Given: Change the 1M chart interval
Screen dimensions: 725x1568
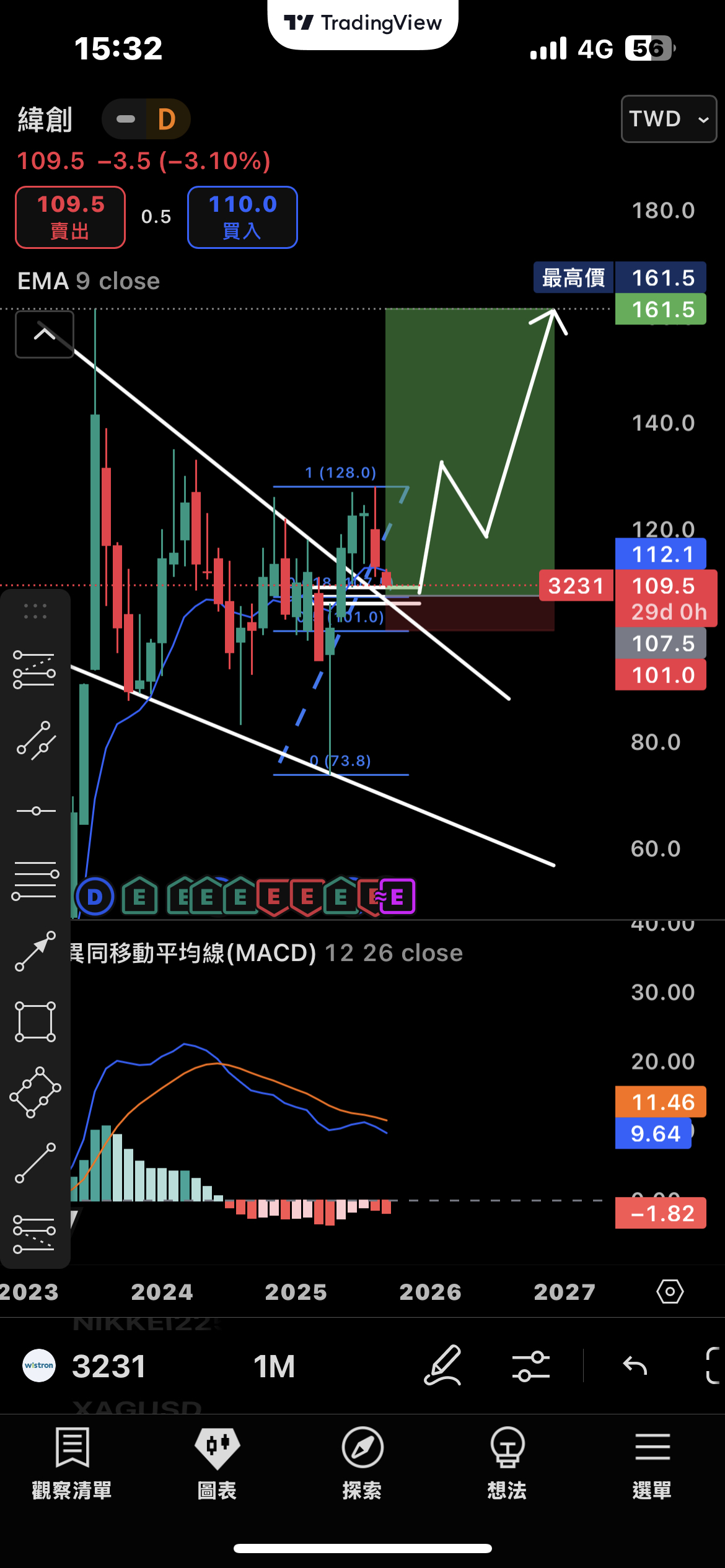Looking at the screenshot, I should click(x=274, y=1366).
